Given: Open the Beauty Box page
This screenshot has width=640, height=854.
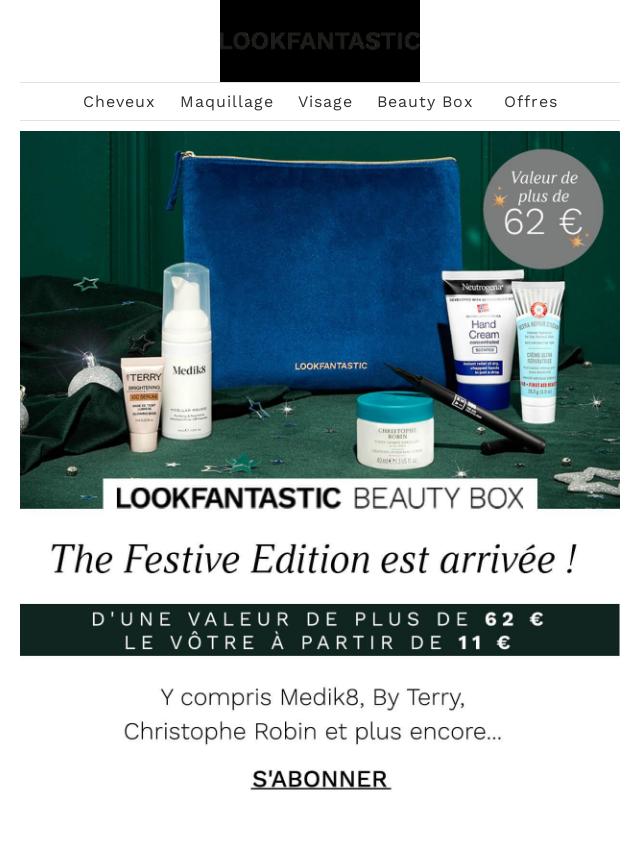Looking at the screenshot, I should [425, 102].
